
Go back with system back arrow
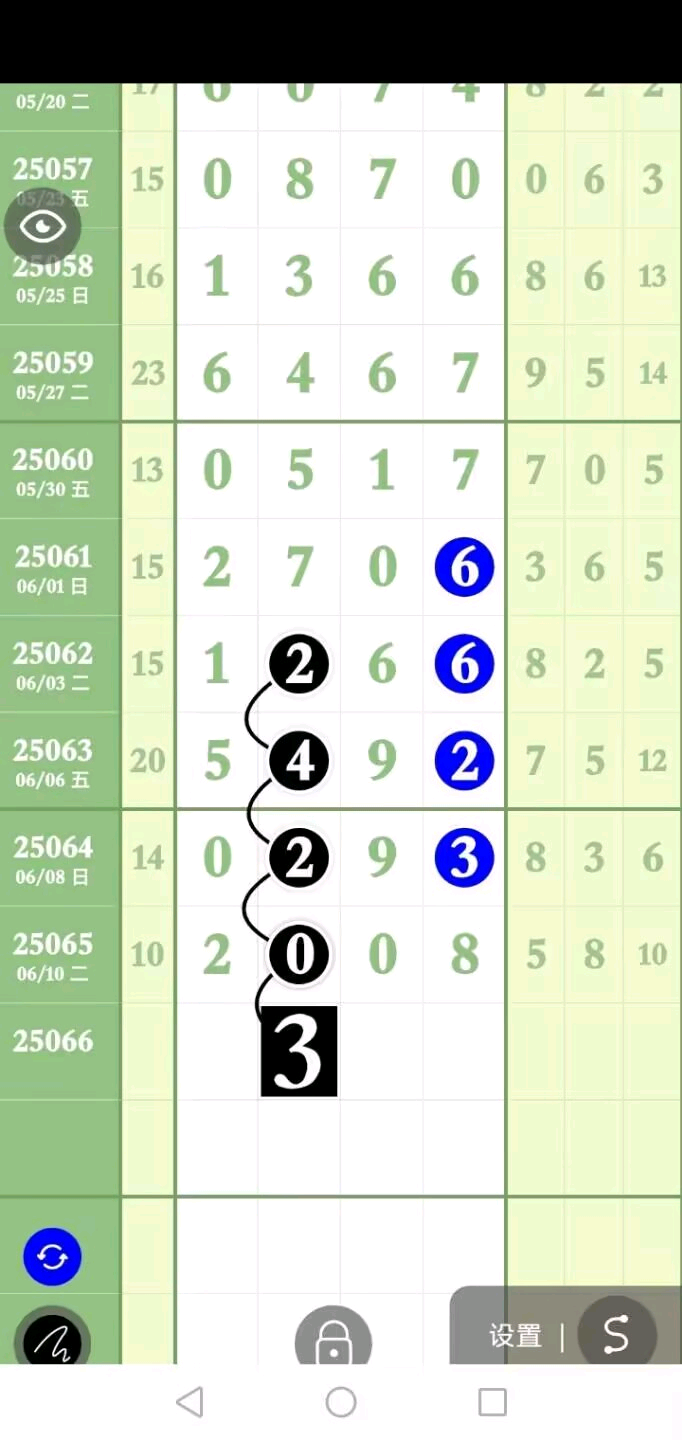pos(190,1402)
